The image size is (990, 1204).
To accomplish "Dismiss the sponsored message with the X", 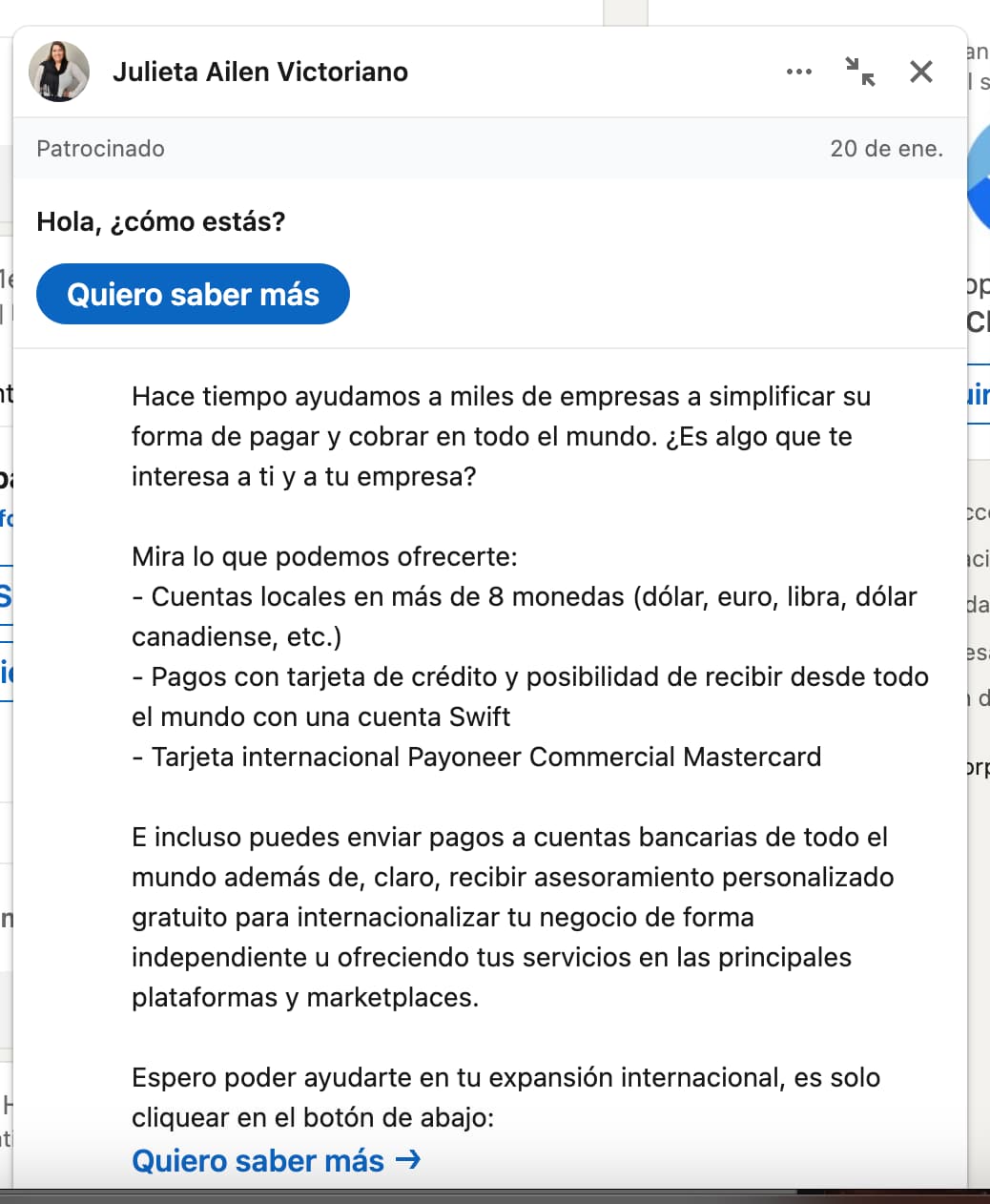I will pyautogui.click(x=920, y=71).
